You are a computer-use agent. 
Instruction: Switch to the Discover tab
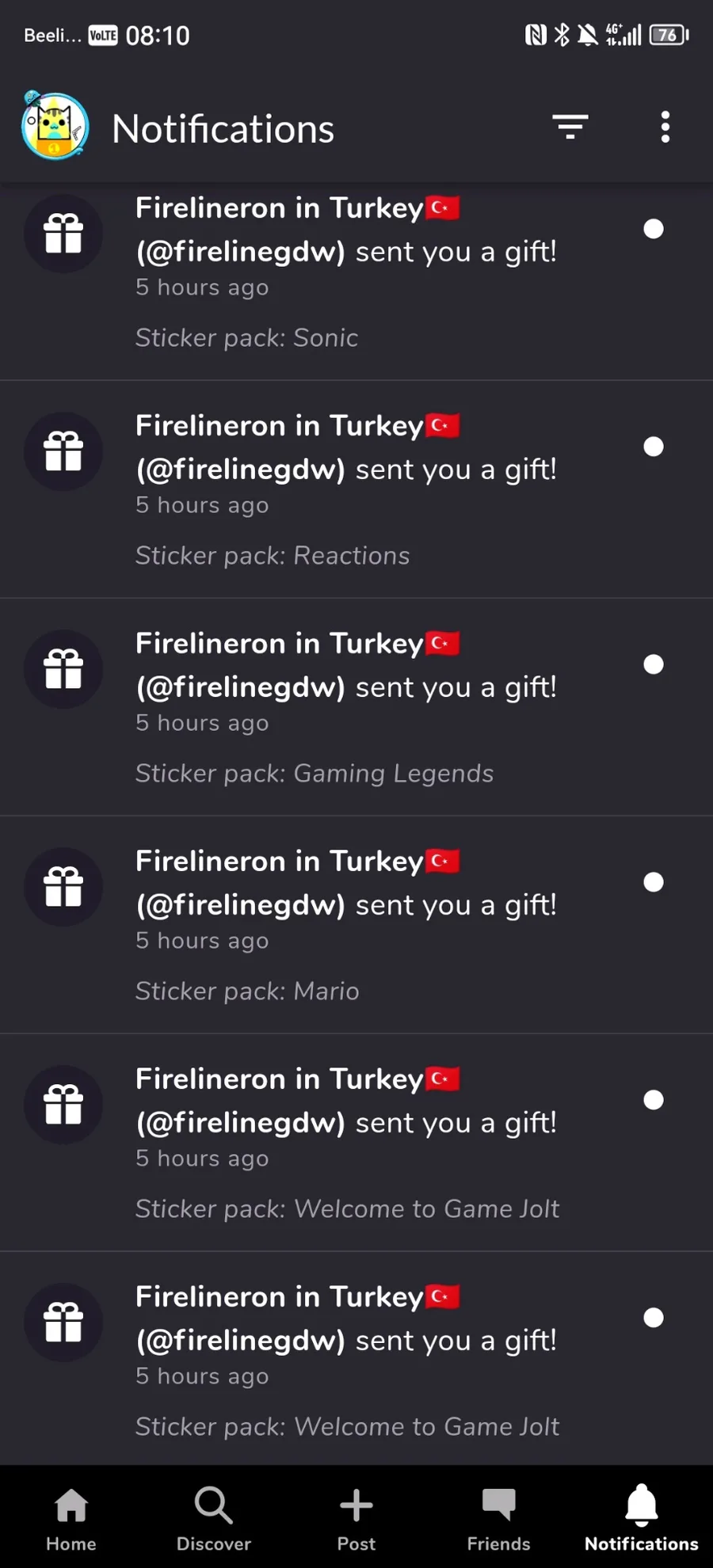214,1517
